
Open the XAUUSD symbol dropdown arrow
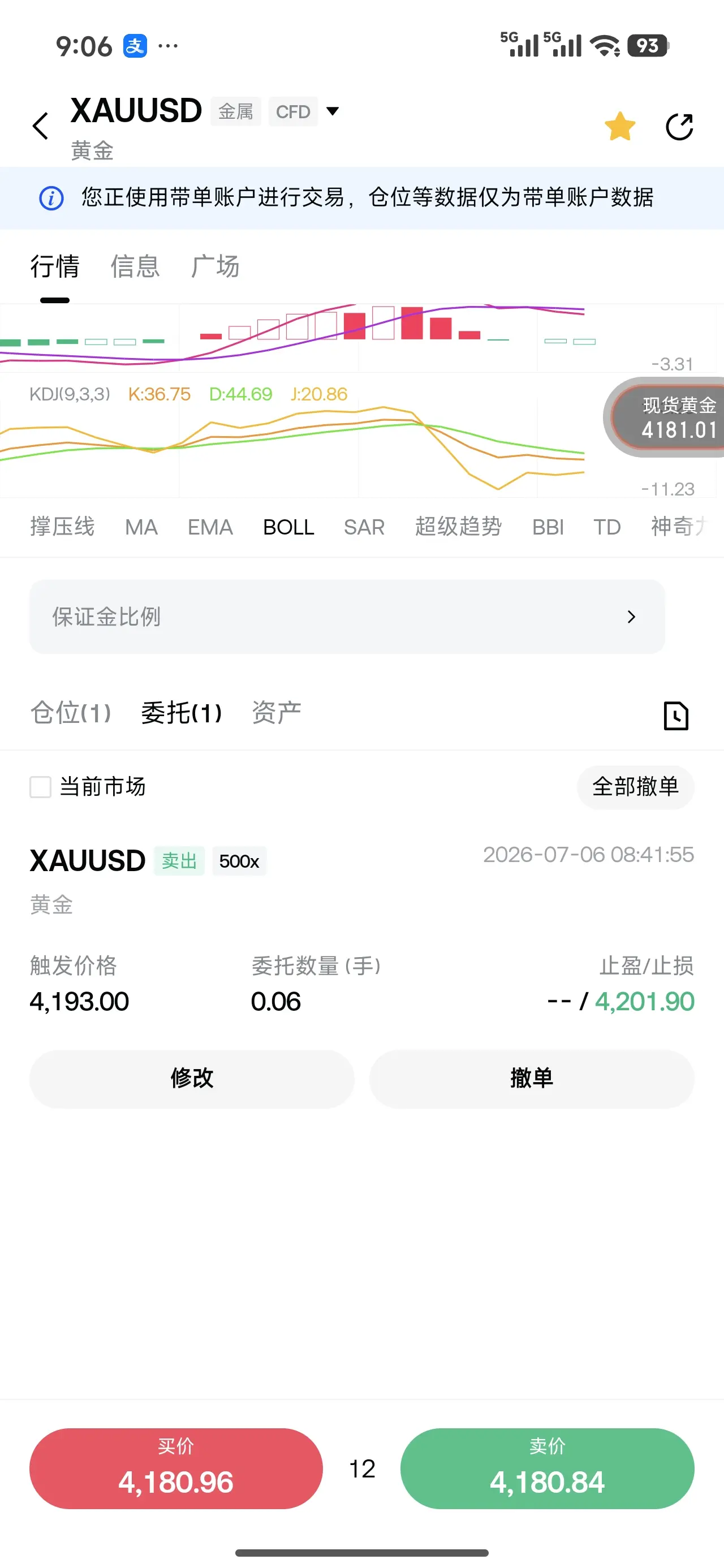point(333,111)
